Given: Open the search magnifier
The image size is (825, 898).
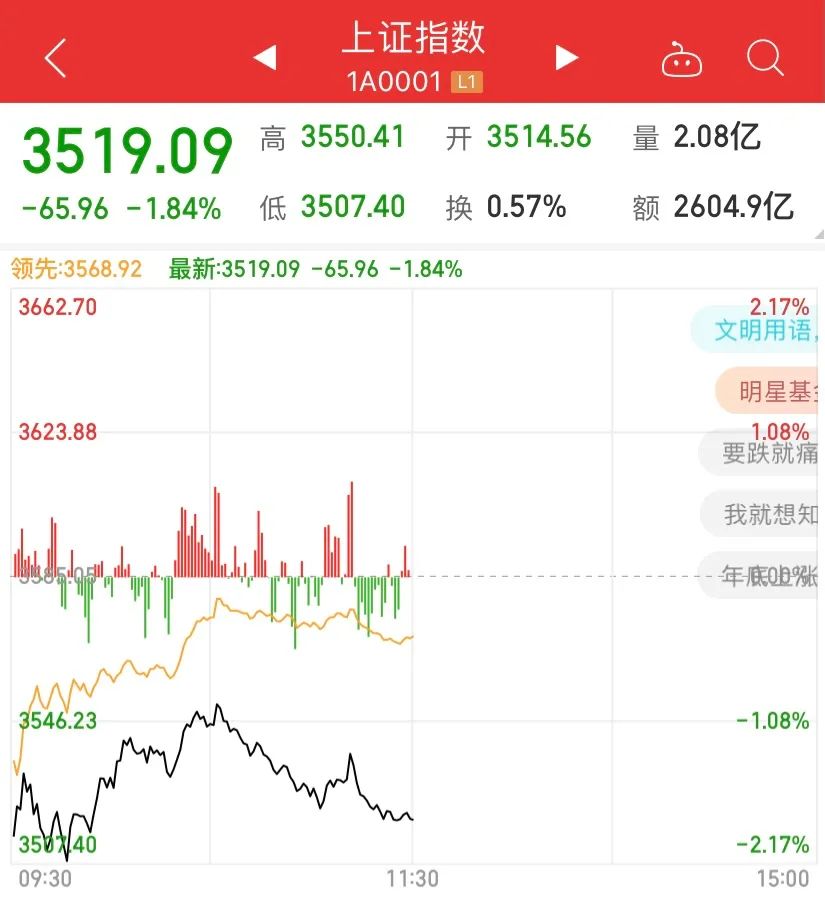Looking at the screenshot, I should click(x=765, y=58).
